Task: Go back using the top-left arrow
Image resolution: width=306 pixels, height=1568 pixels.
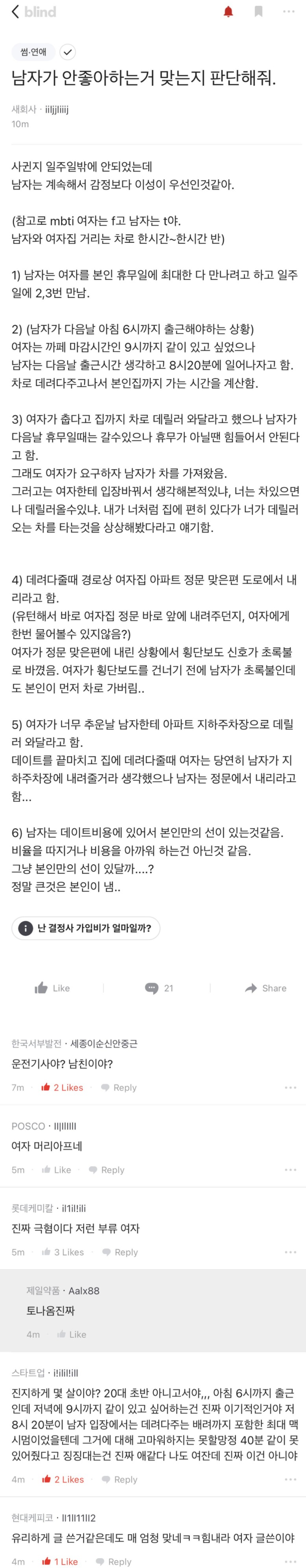Action: tap(15, 11)
